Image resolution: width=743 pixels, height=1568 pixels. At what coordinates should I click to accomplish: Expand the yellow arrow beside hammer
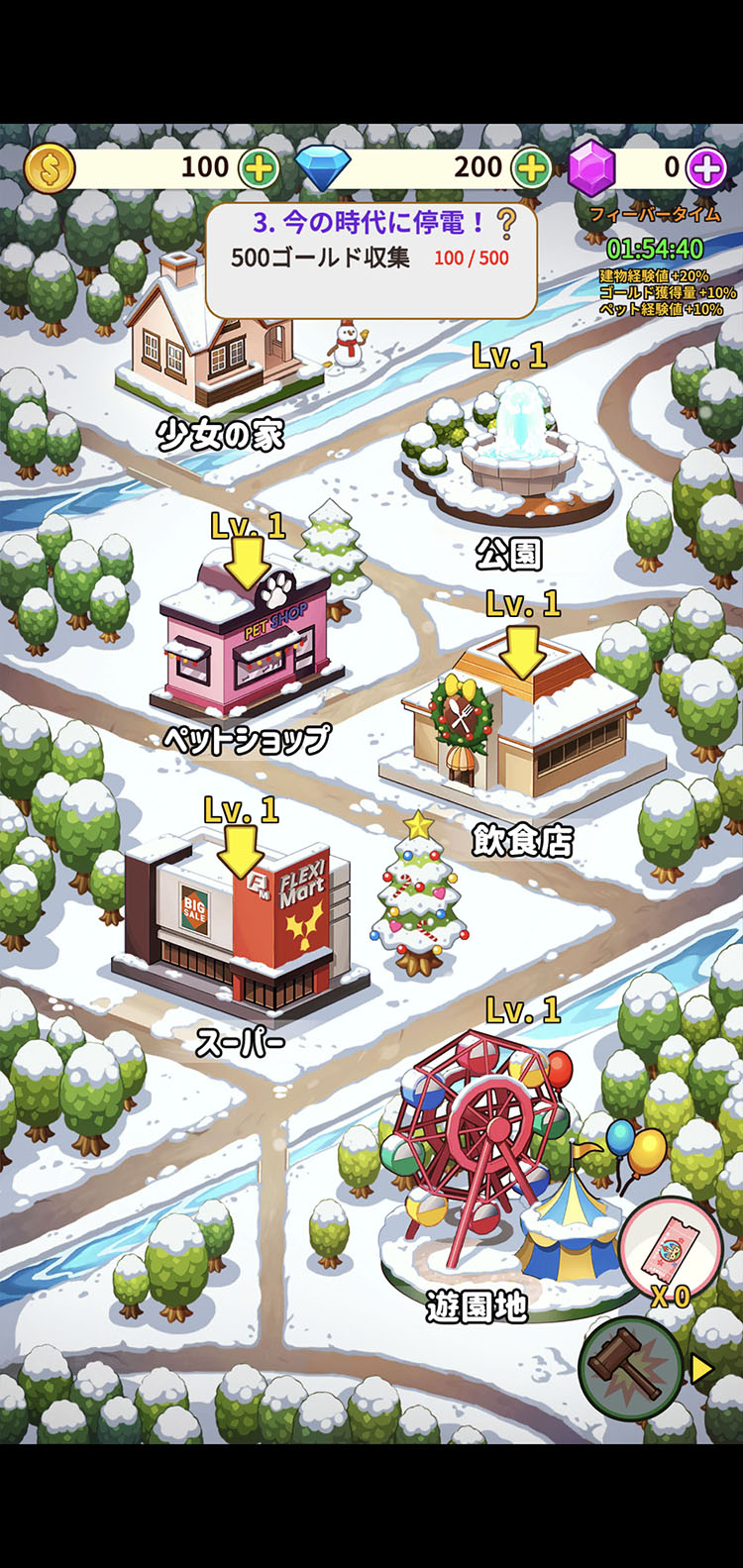click(x=701, y=1369)
